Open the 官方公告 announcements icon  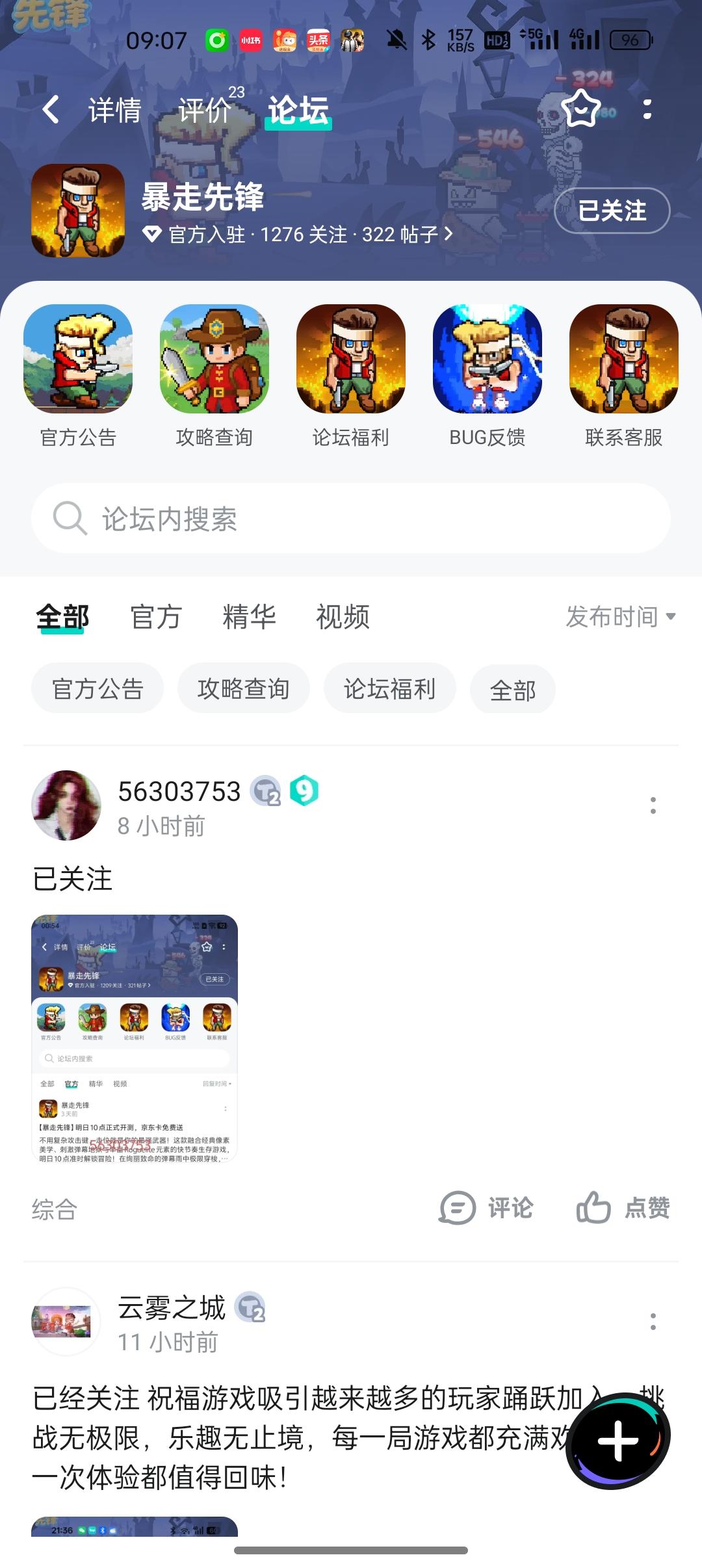[x=77, y=365]
